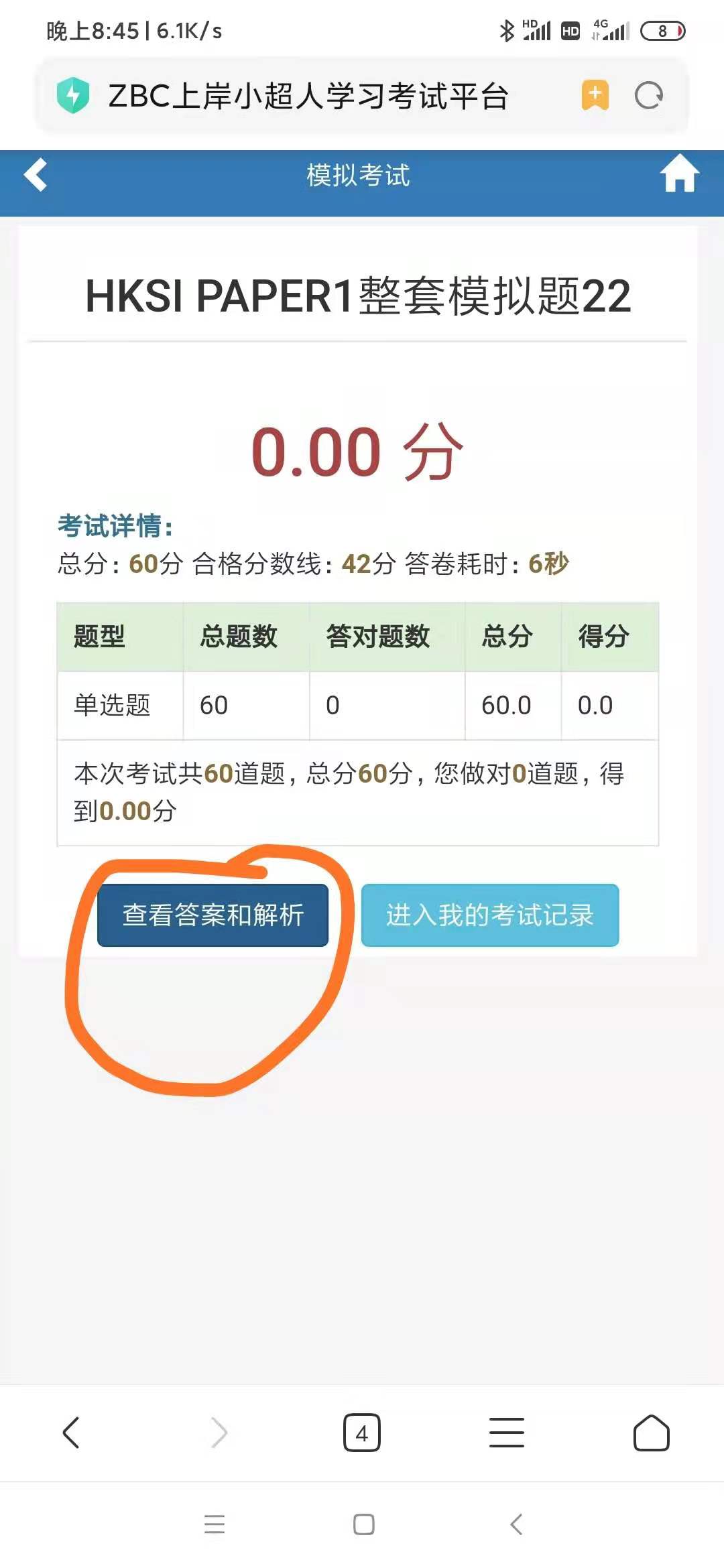Bookmark this page in the browser
Viewport: 724px width, 1568px height.
595,95
